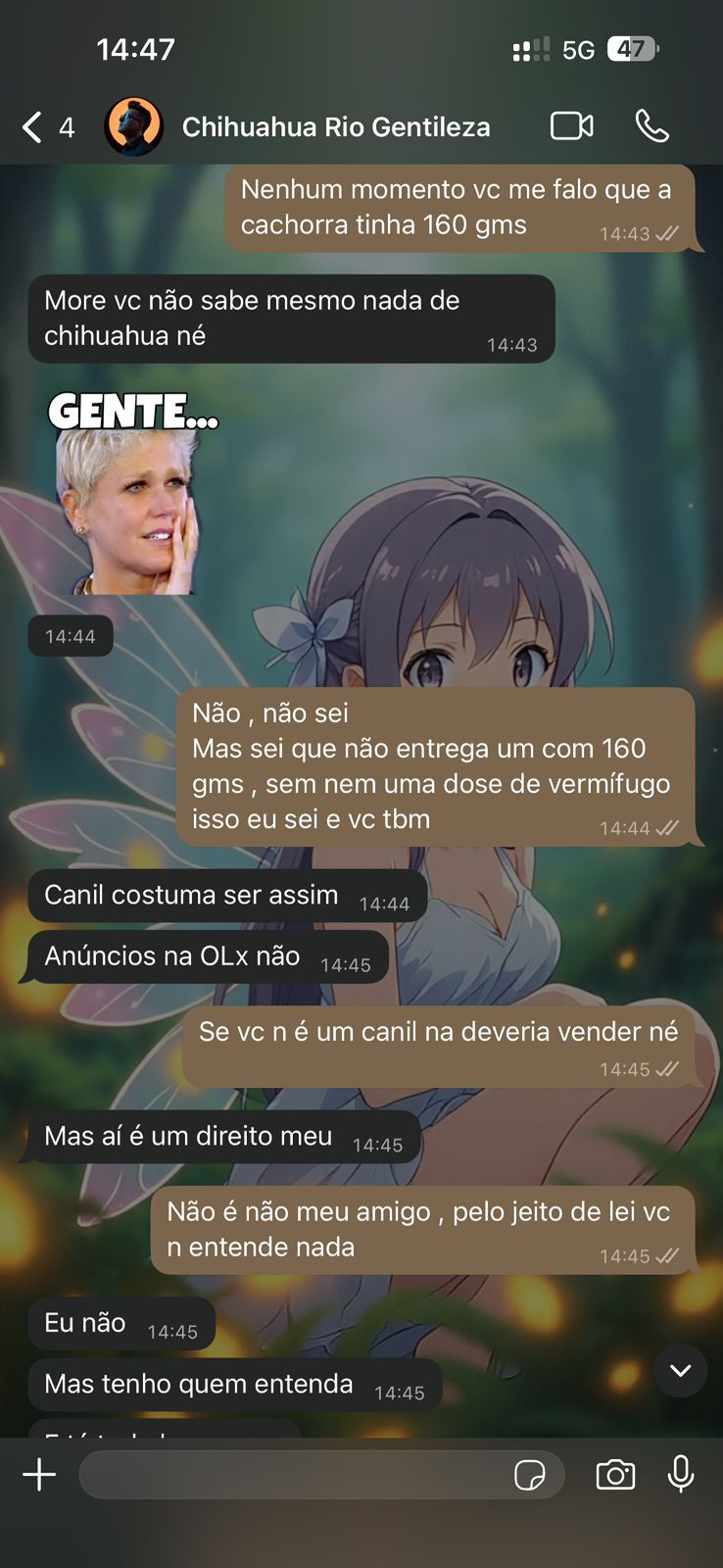Open the sticker picker in message field
This screenshot has height=1568, width=723.
[x=530, y=1475]
